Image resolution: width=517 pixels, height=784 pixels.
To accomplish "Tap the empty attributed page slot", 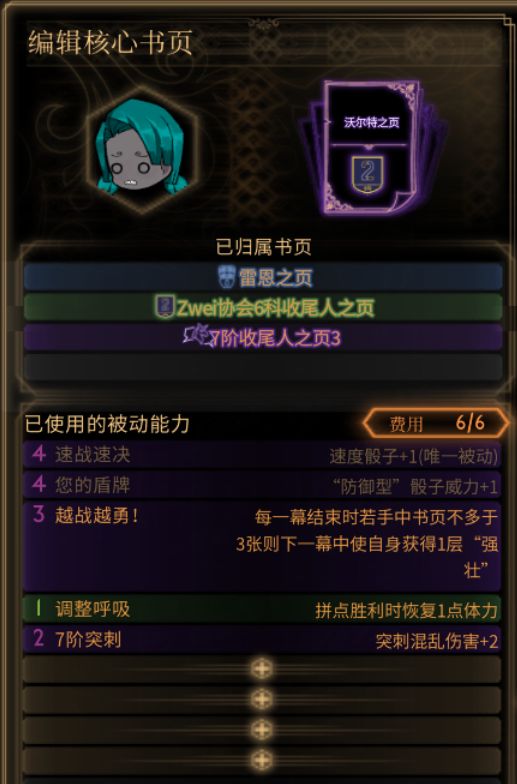I will [x=263, y=368].
